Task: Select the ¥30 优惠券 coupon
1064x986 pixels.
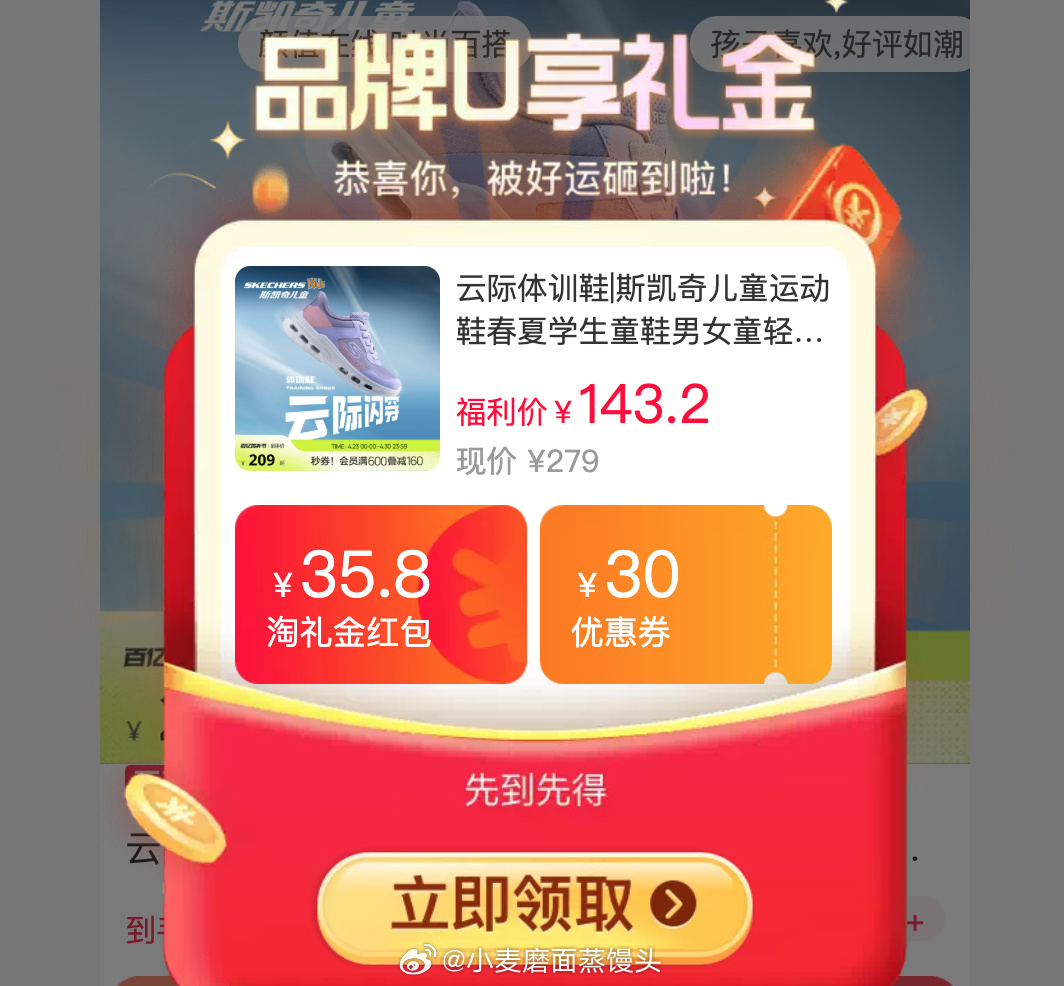Action: pos(685,595)
